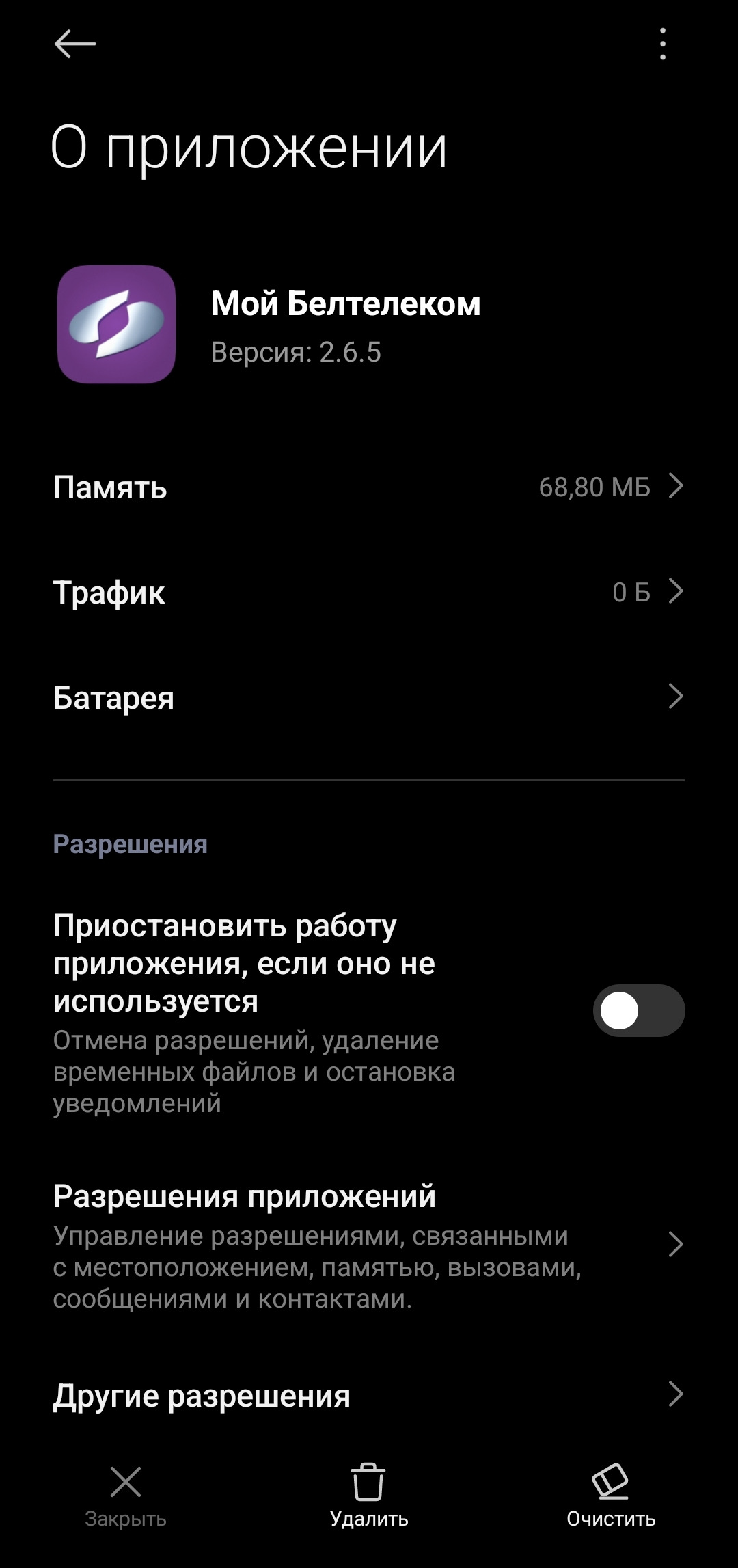The image size is (738, 1568).
Task: Go back using the top-left arrow
Action: pos(74,44)
